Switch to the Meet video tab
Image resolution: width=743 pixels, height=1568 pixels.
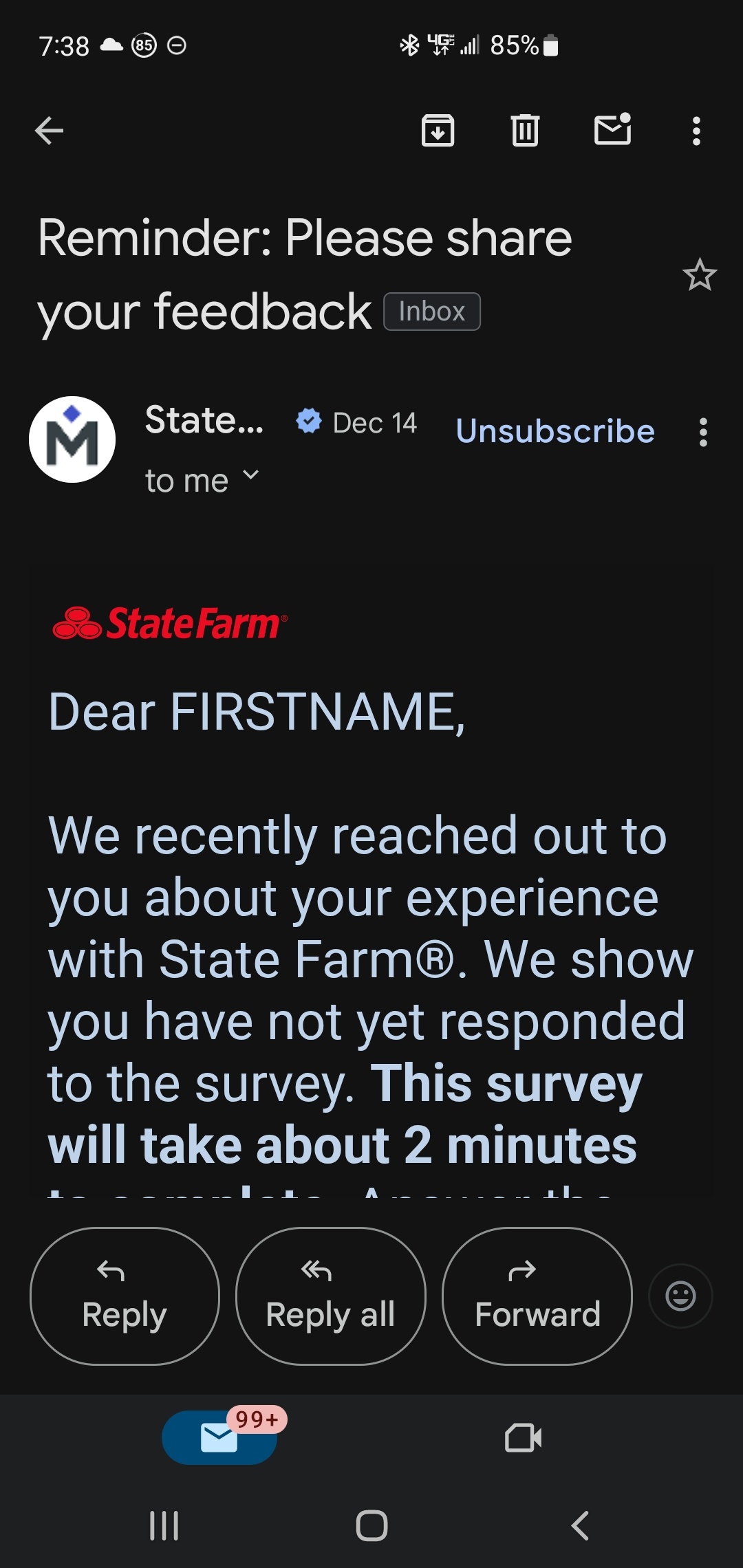click(x=523, y=1437)
